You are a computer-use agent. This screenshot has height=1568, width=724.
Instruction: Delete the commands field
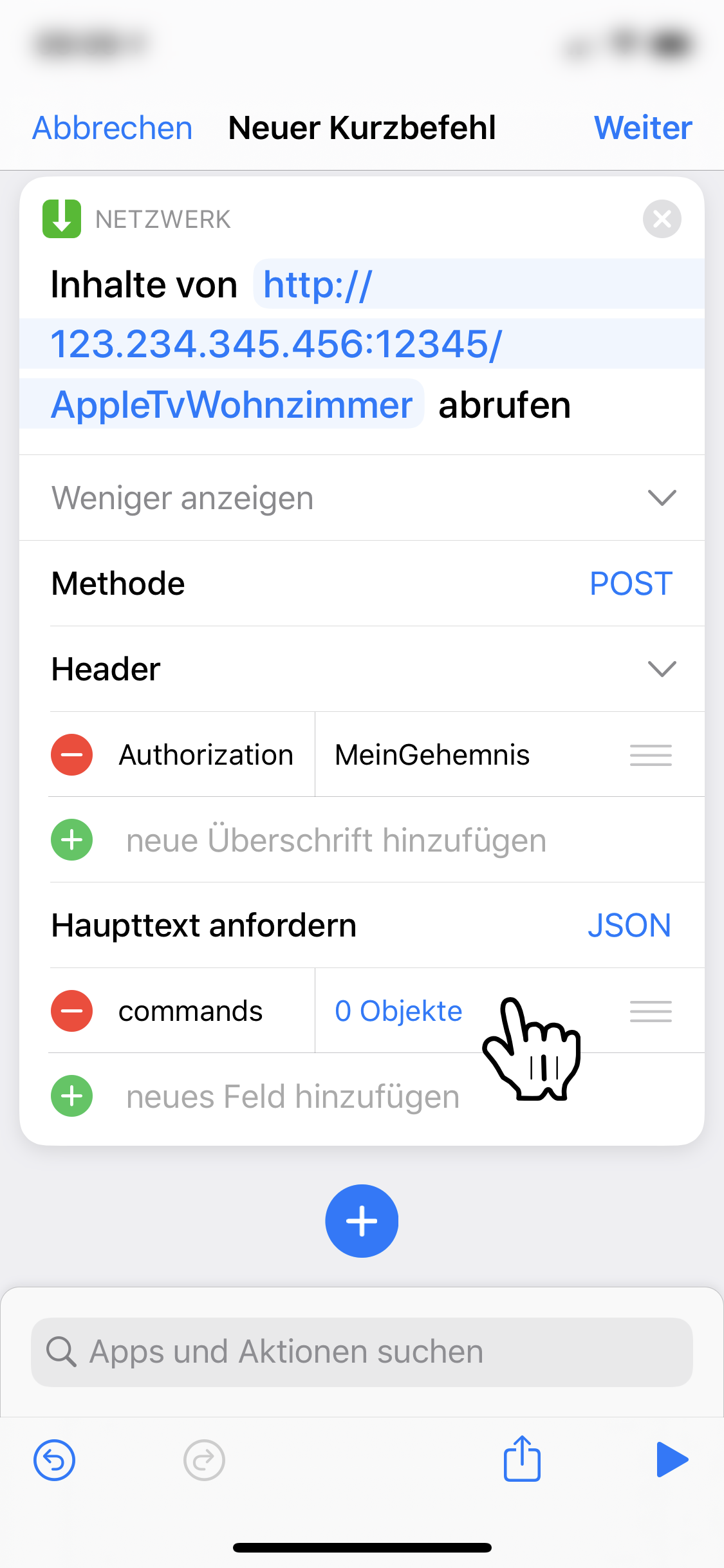coord(71,1011)
